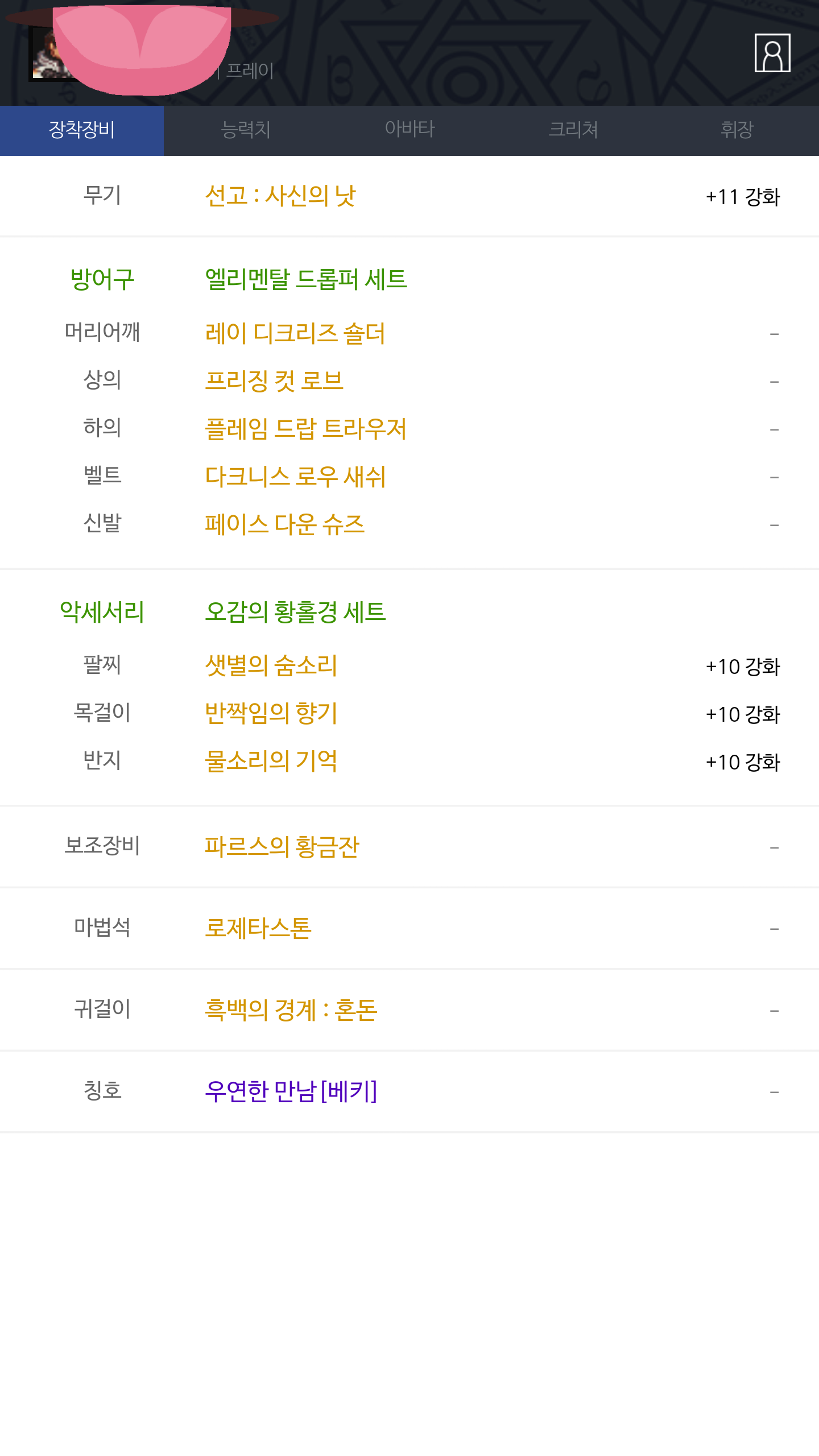This screenshot has height=1456, width=819.
Task: Select the 장착장비 tab
Action: point(82,130)
